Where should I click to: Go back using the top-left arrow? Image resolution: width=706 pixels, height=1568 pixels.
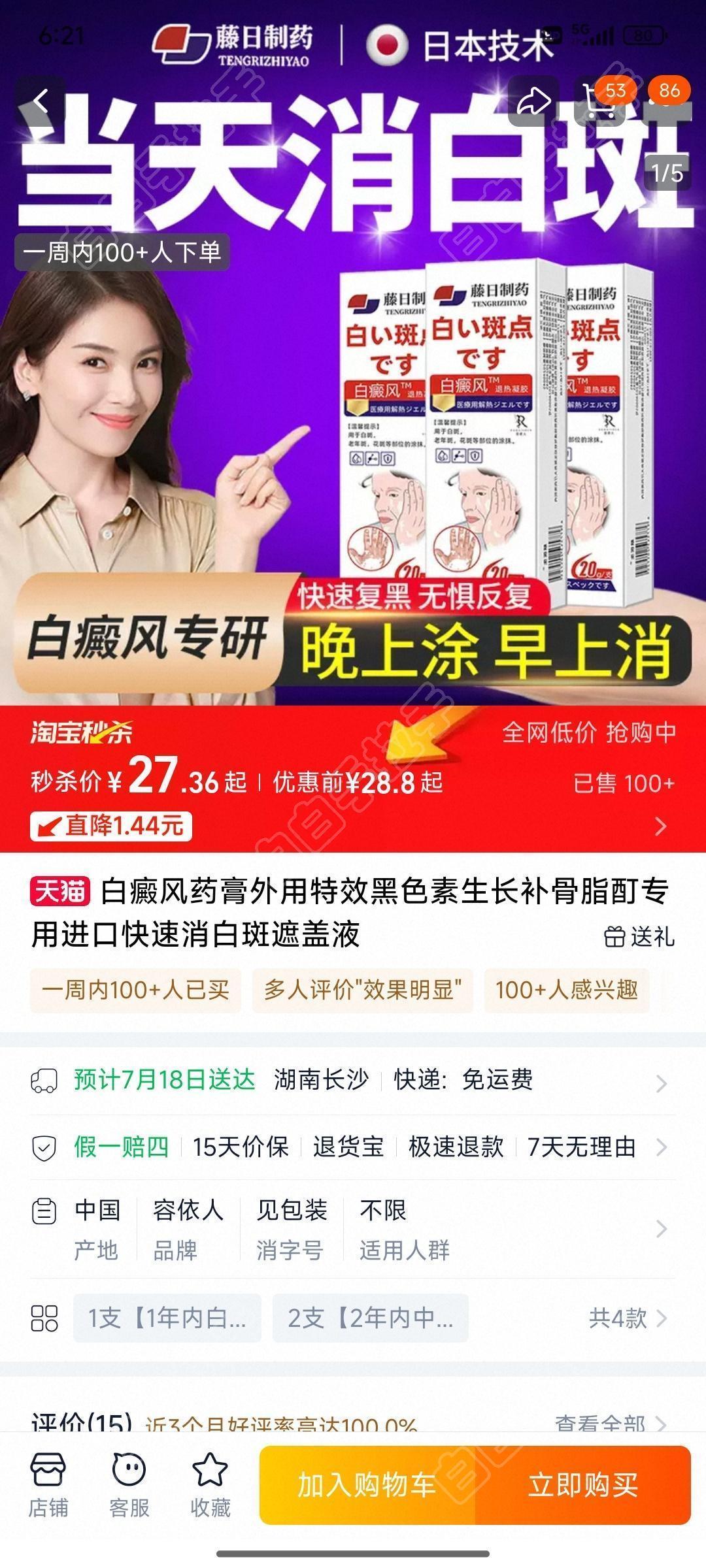[x=41, y=101]
